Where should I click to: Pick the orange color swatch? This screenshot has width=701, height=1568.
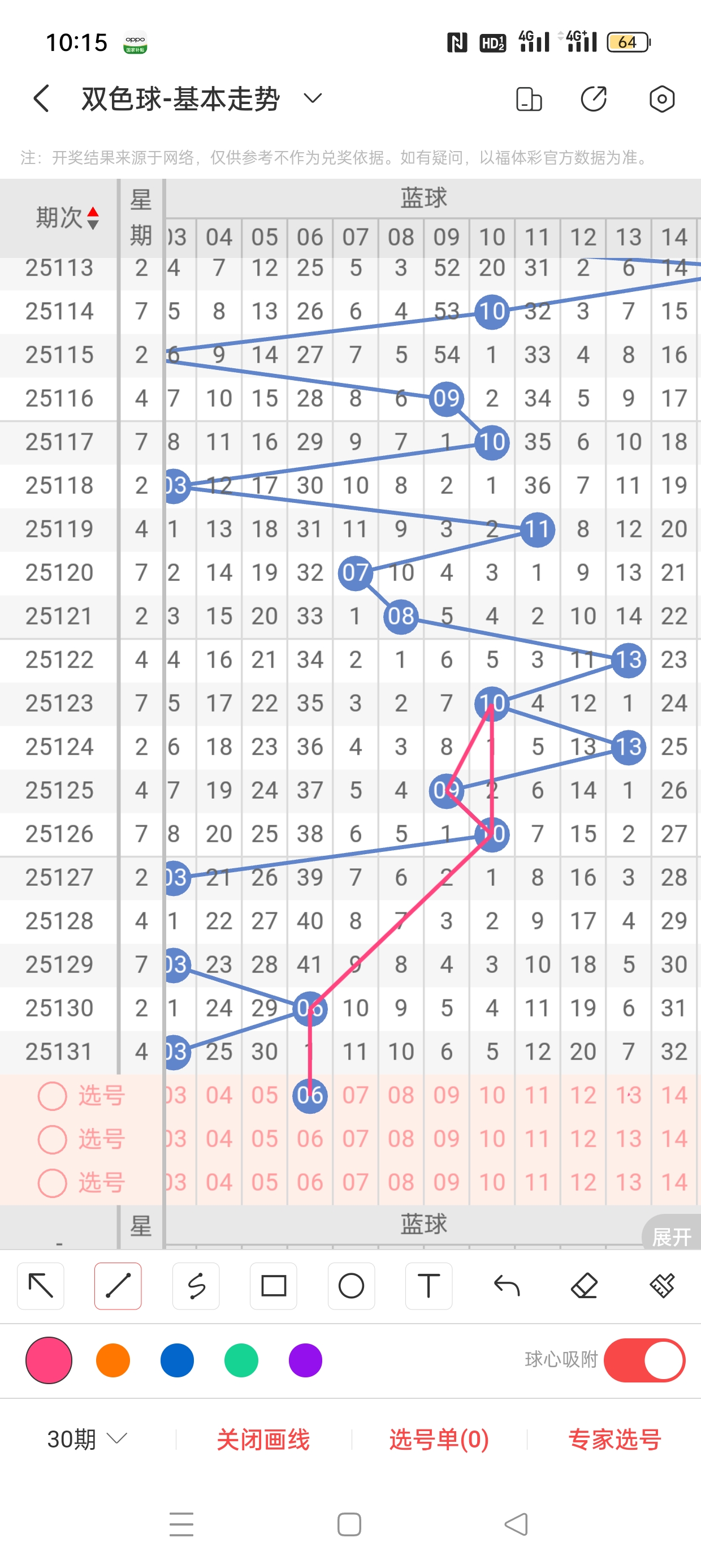pos(113,1360)
